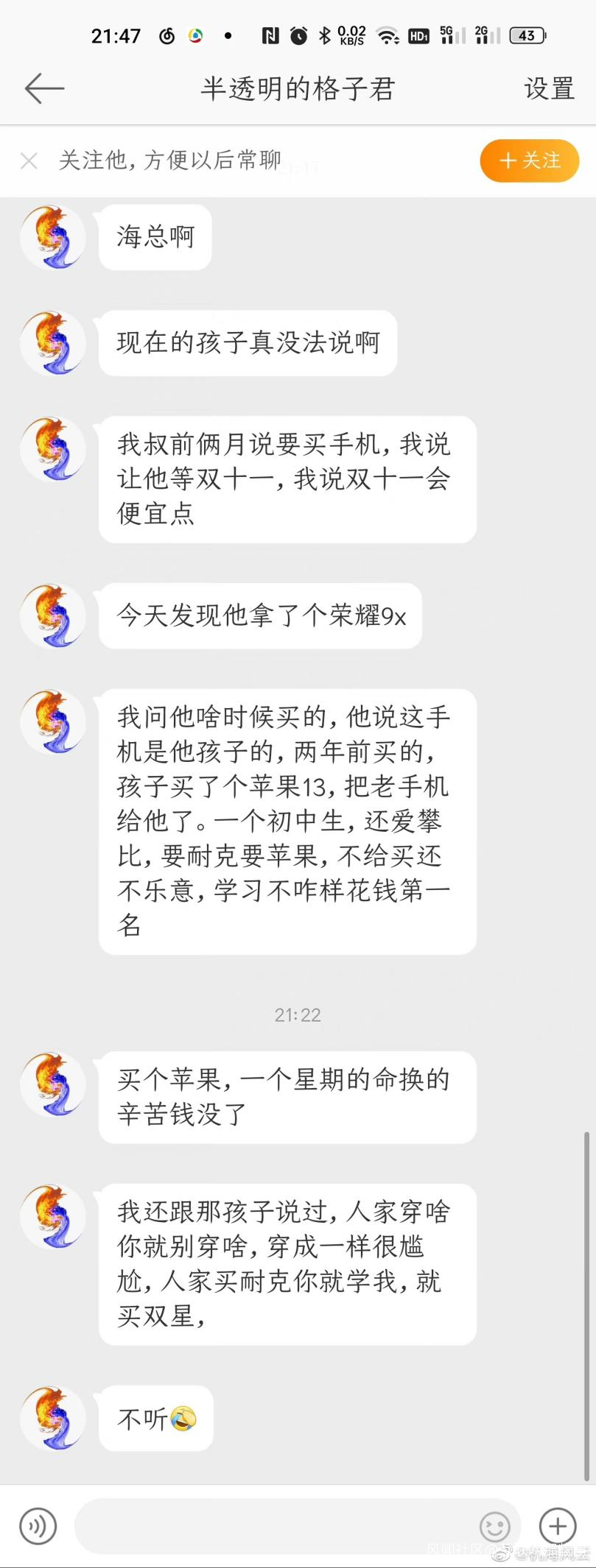
Task: Switch to voice message input
Action: [38, 1526]
